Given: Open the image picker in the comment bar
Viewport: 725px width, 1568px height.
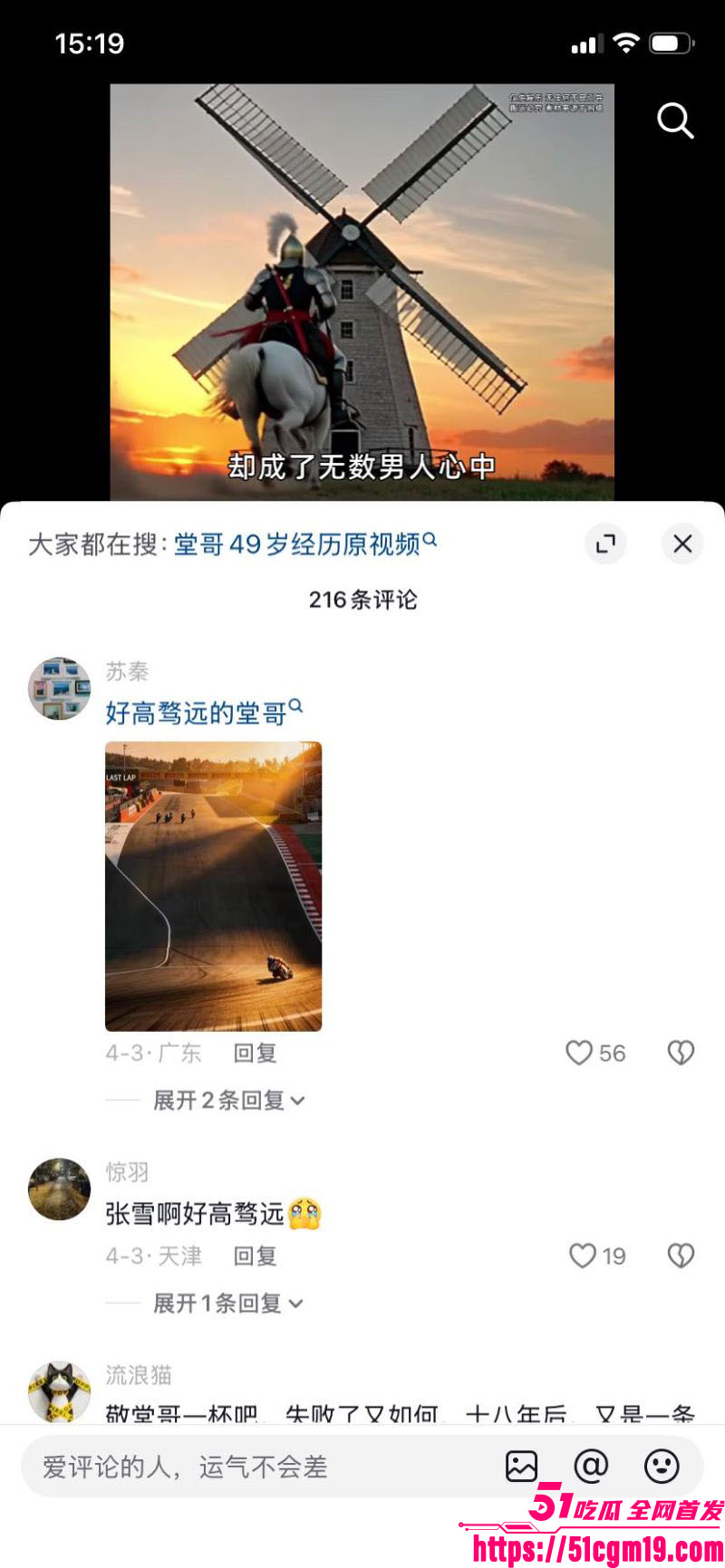Looking at the screenshot, I should (x=521, y=1466).
